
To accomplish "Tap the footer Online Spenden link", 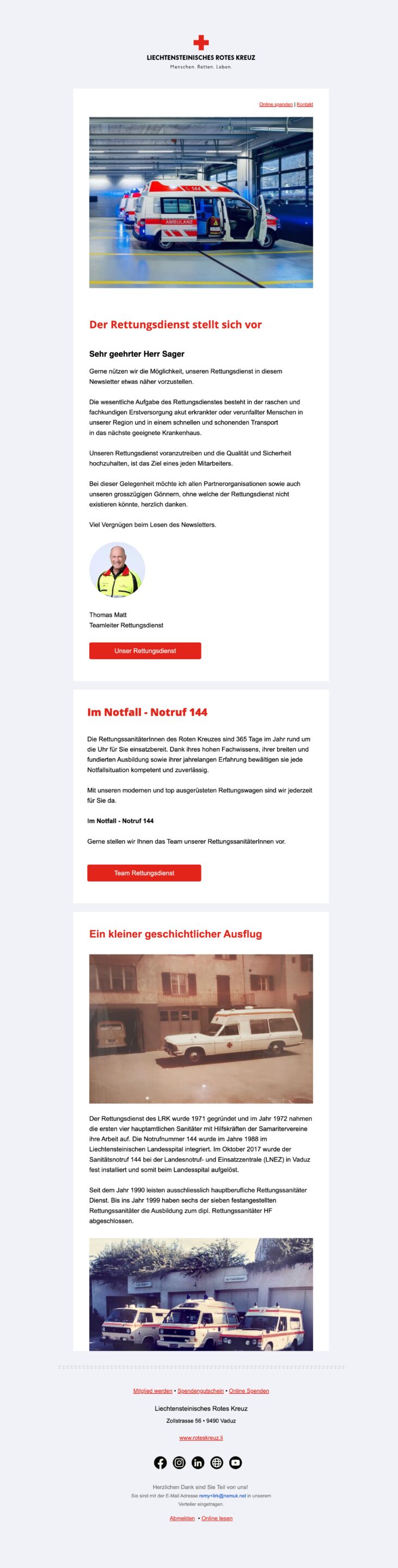I will tap(249, 1391).
